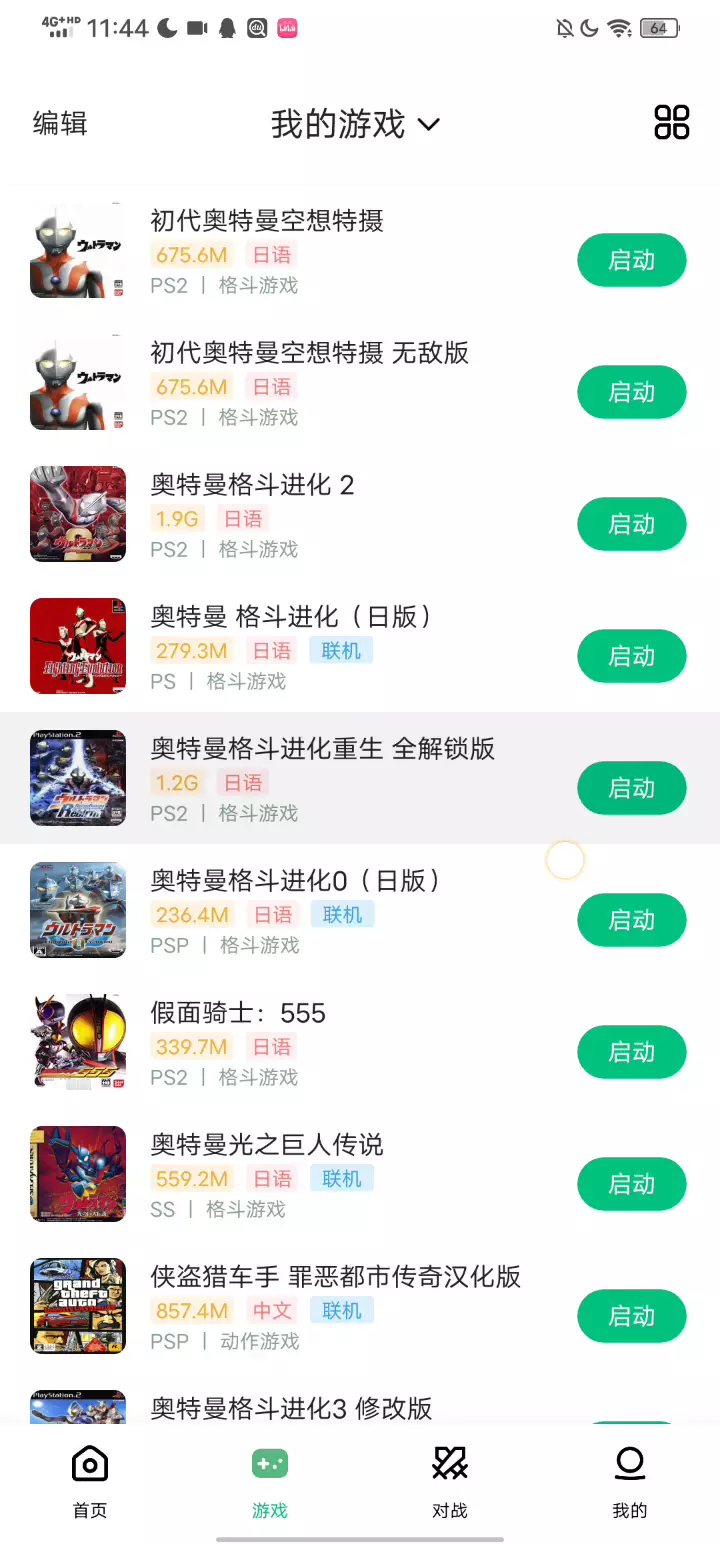This screenshot has height=1544, width=720.
Task: Launch 奥特曼光之巨人传说
Action: coord(631,1184)
